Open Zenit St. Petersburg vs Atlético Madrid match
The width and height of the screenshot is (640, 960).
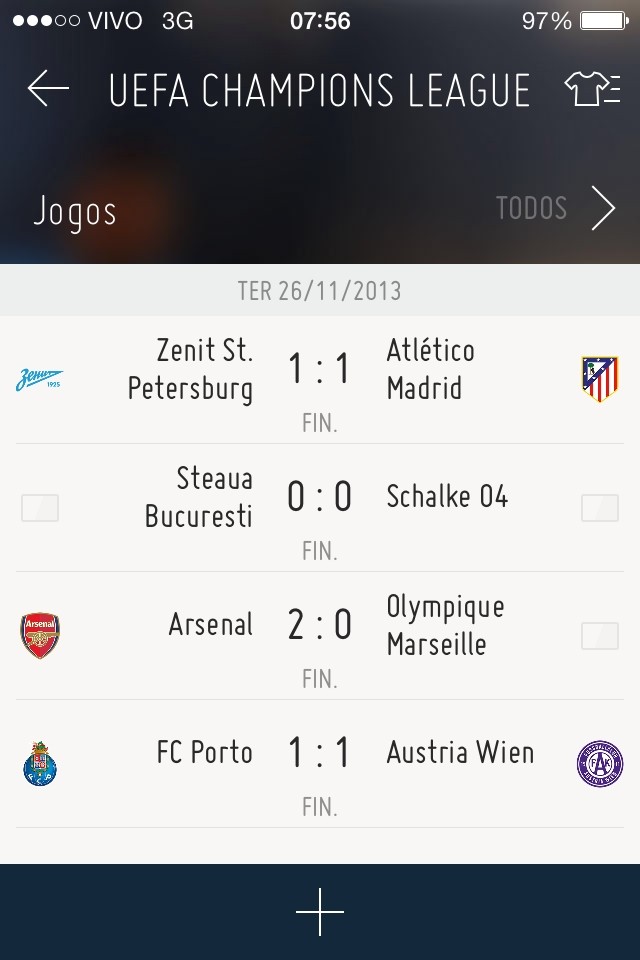(x=320, y=380)
